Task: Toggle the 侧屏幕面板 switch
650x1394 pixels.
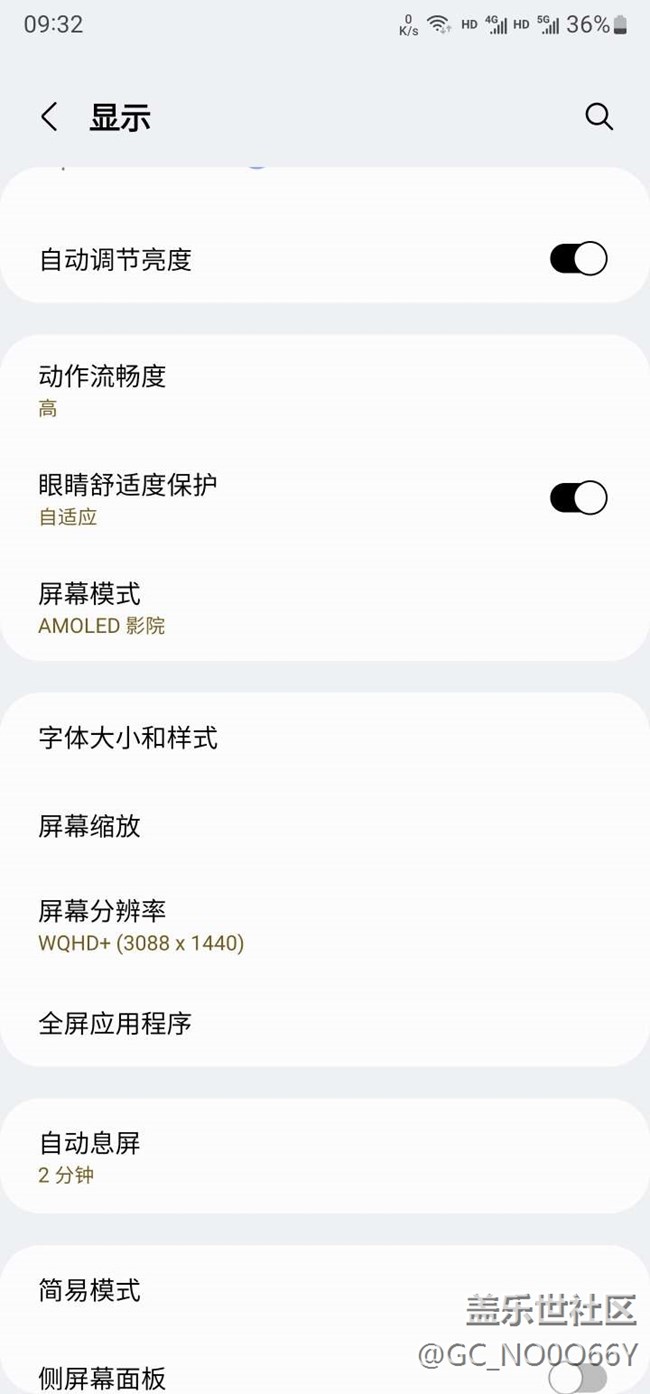Action: [x=578, y=1378]
